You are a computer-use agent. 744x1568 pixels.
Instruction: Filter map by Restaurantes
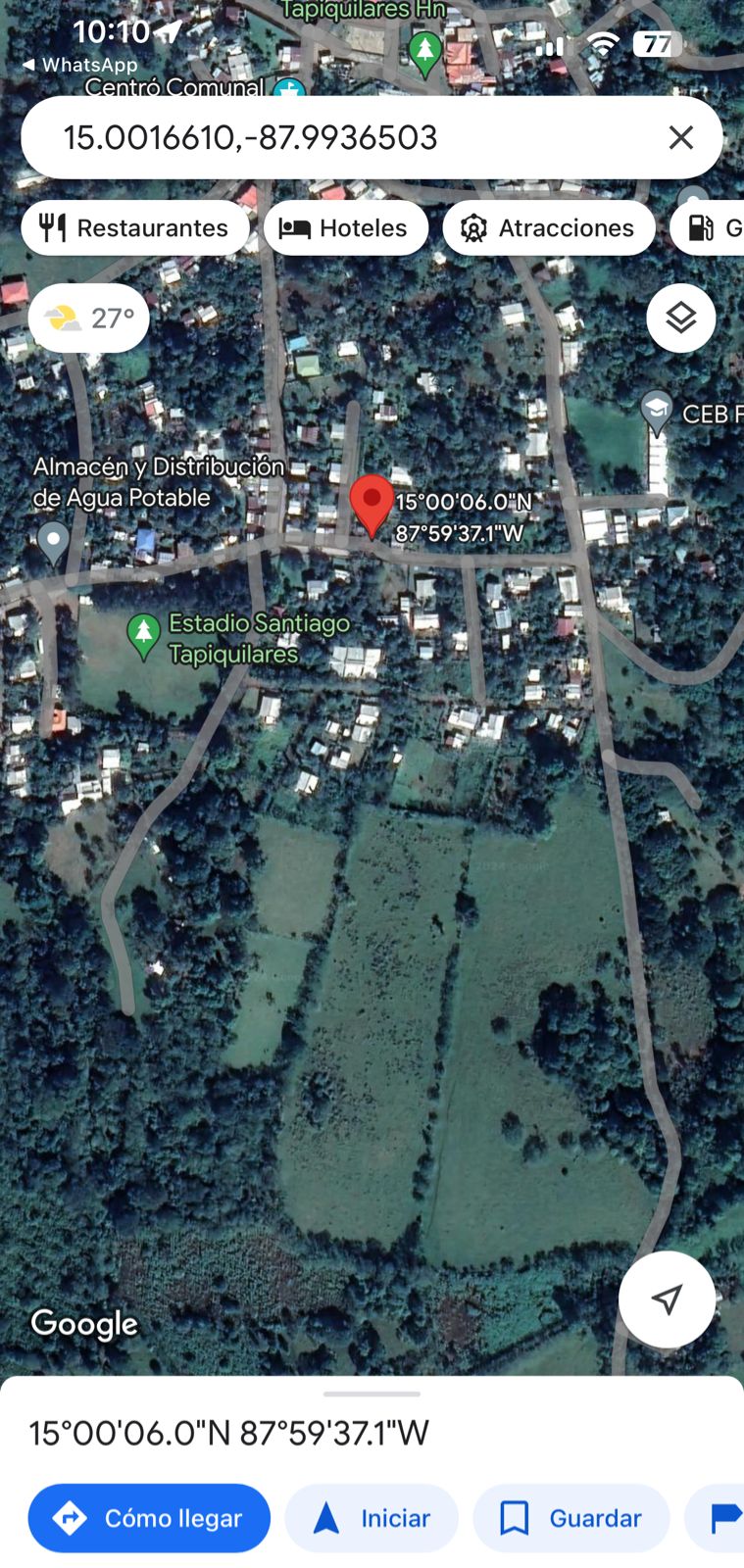click(x=134, y=228)
